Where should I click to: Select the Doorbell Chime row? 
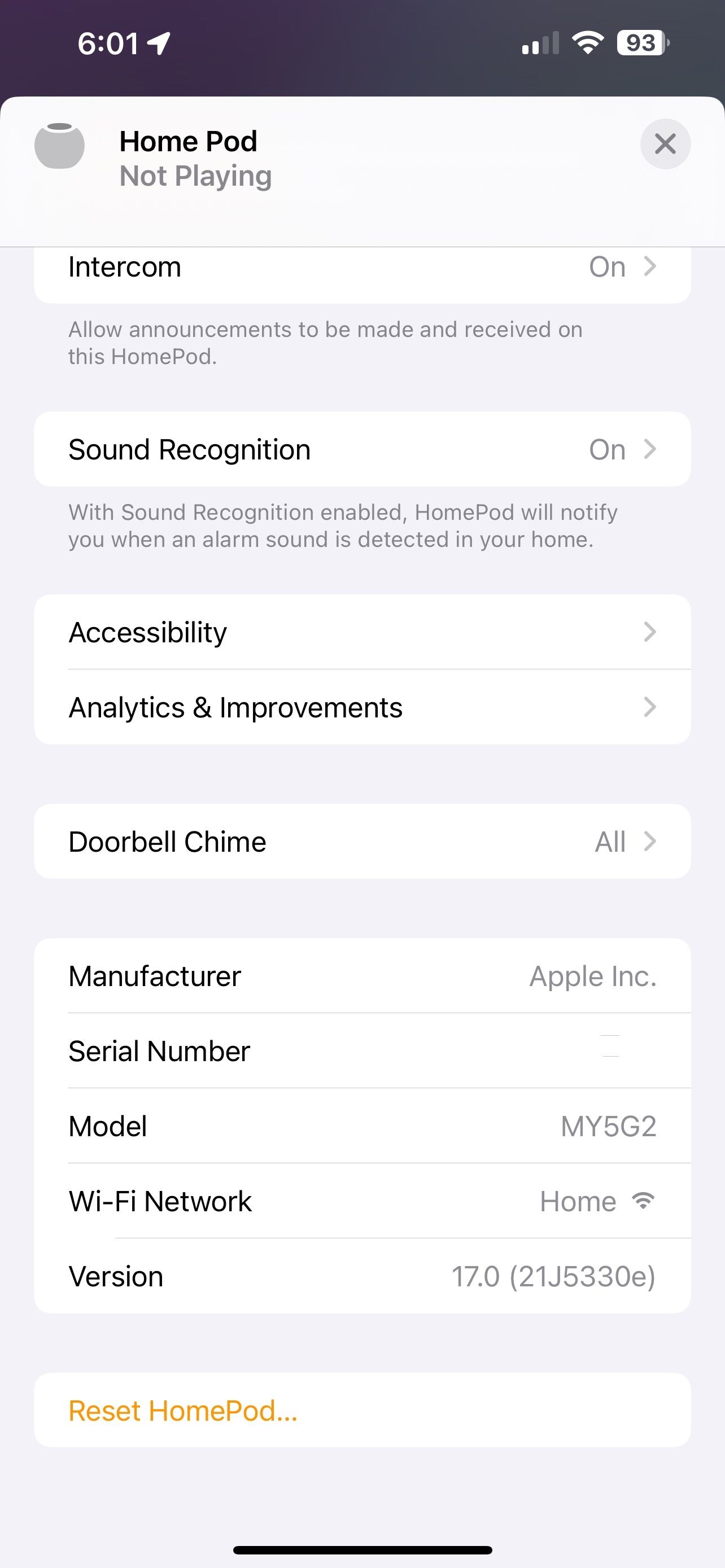362,841
